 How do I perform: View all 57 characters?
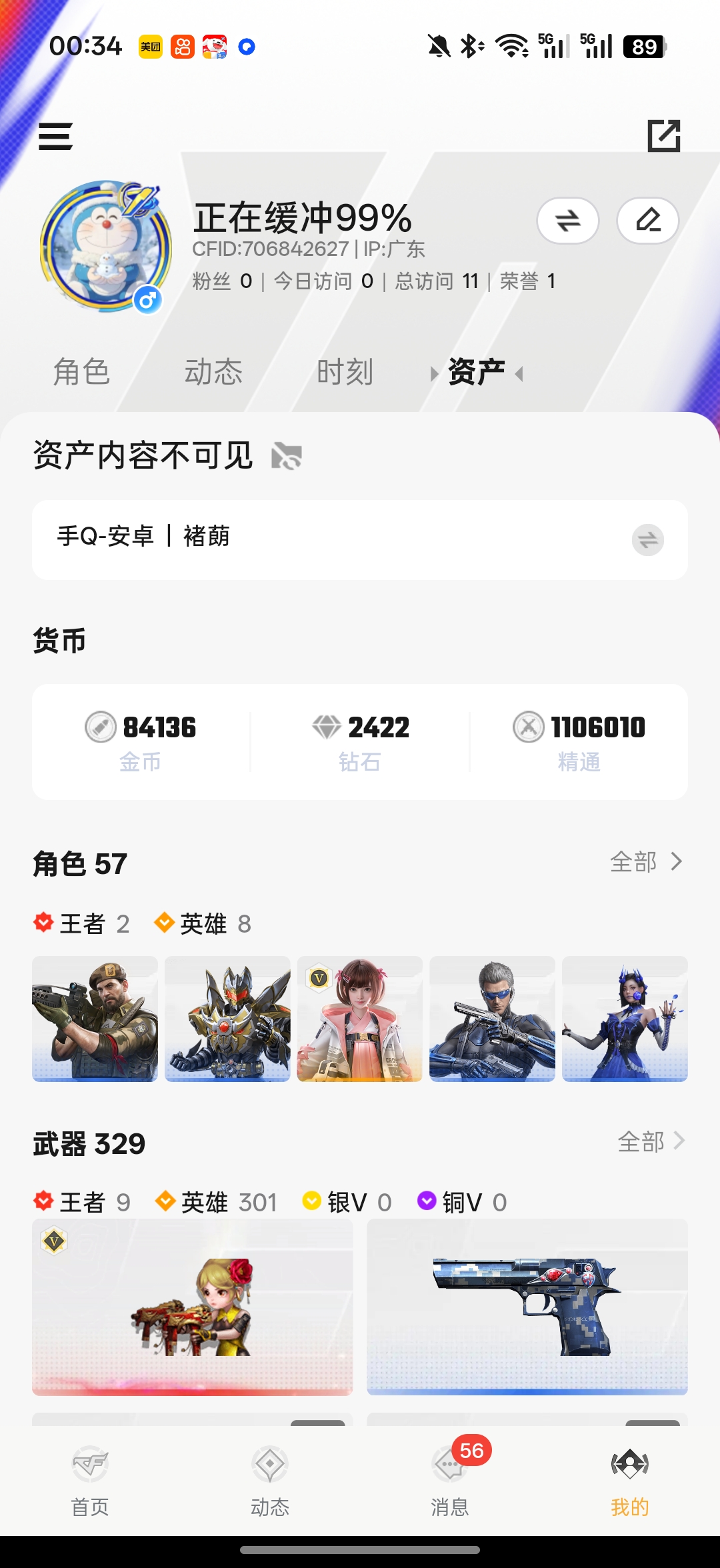point(645,862)
